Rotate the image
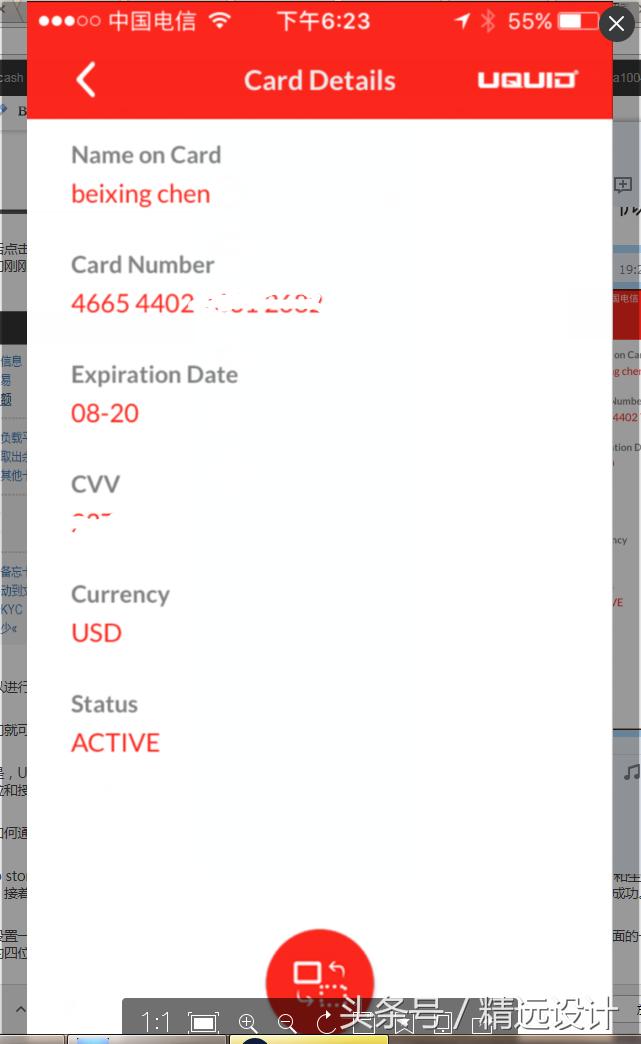The image size is (641, 1044). coord(326,1022)
